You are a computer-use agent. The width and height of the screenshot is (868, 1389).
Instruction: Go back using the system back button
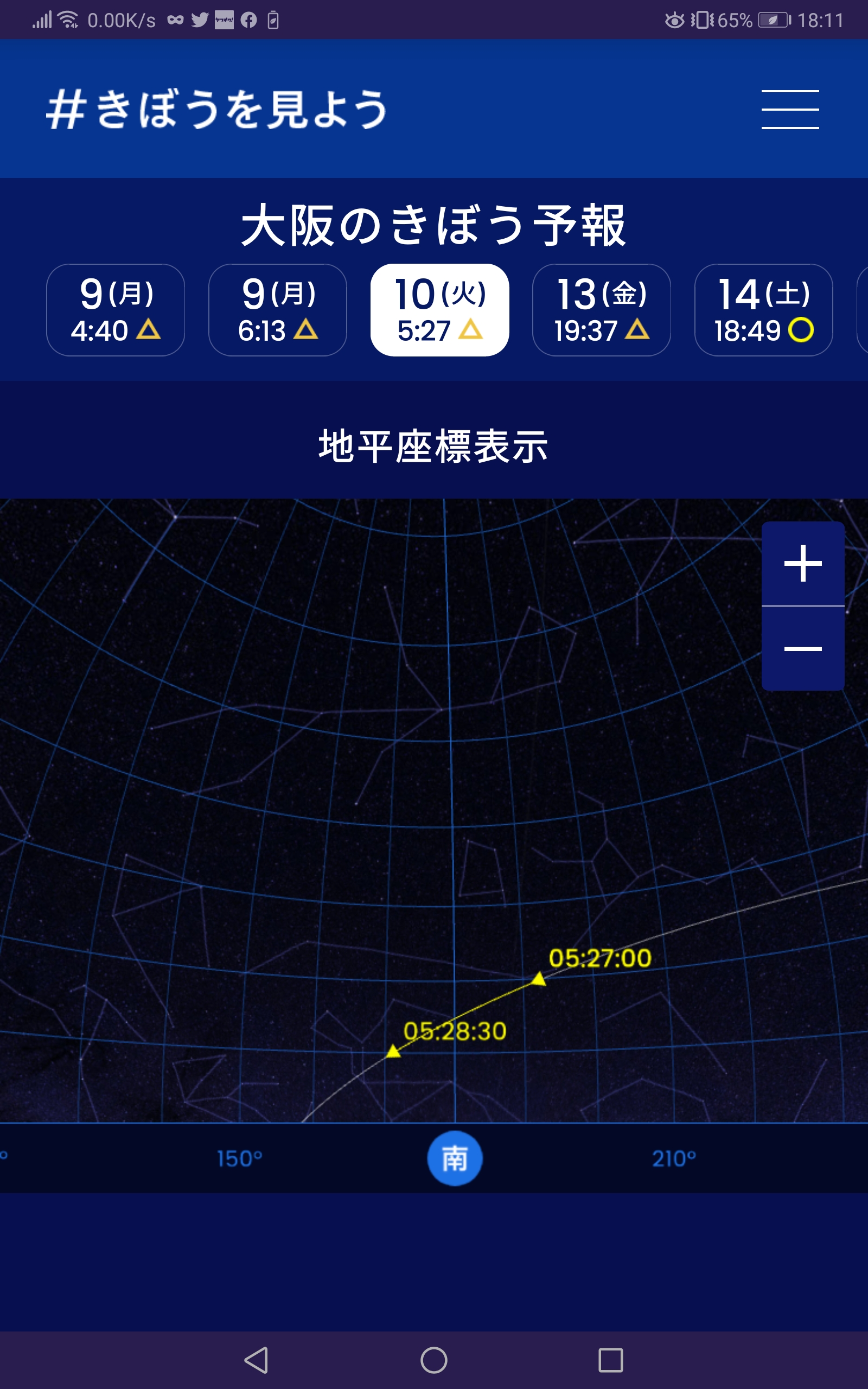tap(257, 1360)
